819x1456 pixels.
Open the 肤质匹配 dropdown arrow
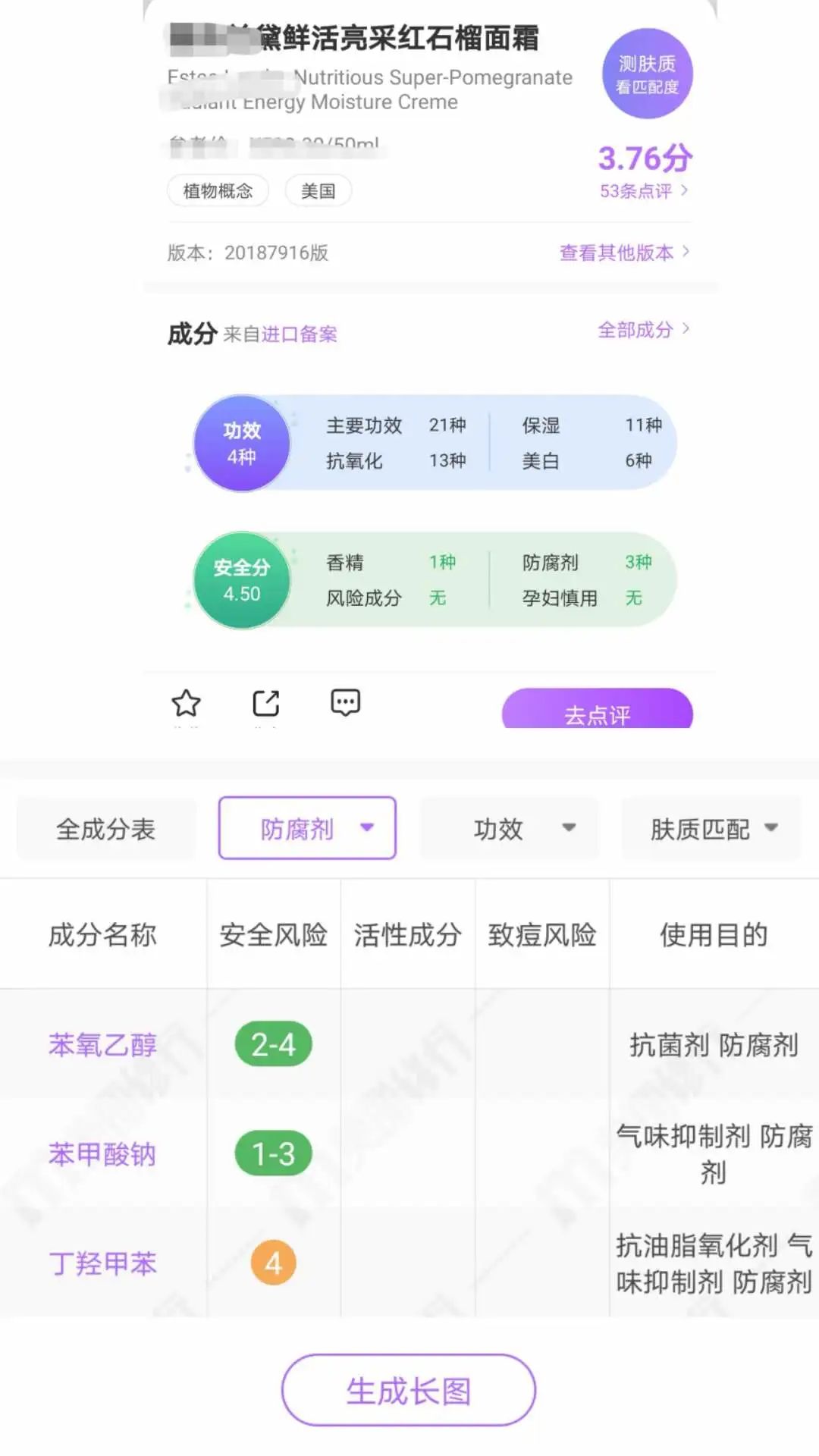tap(710, 829)
